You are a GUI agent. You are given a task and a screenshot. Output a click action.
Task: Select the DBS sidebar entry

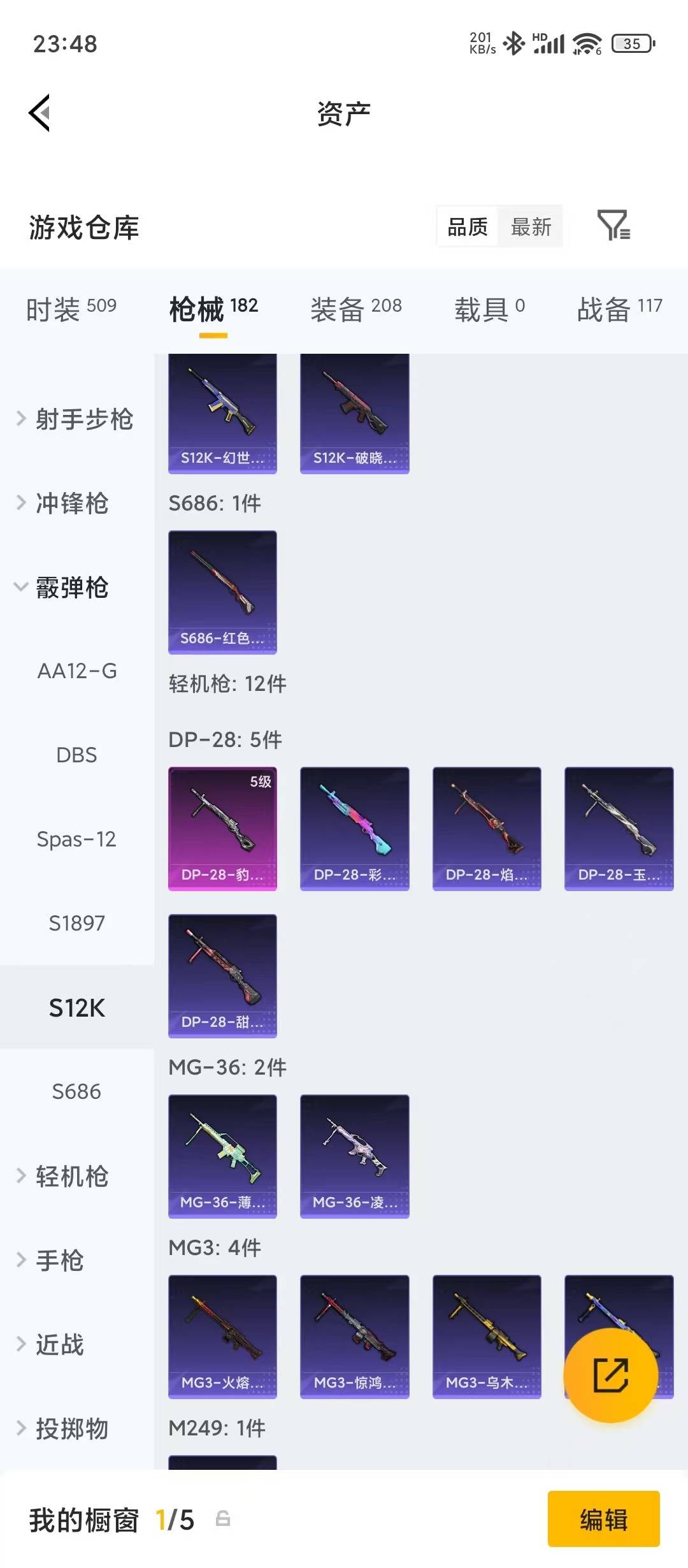[x=77, y=755]
